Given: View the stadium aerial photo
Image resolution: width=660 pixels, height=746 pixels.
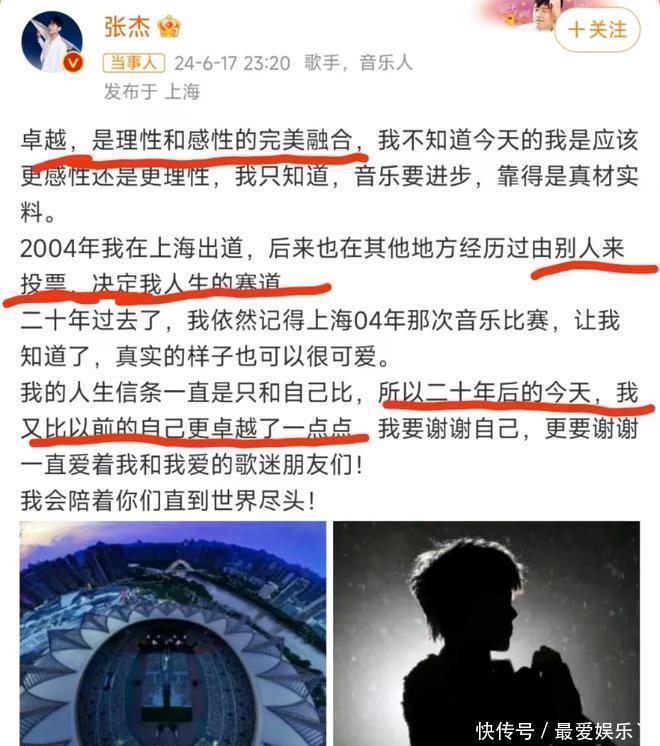Looking at the screenshot, I should coord(172,632).
